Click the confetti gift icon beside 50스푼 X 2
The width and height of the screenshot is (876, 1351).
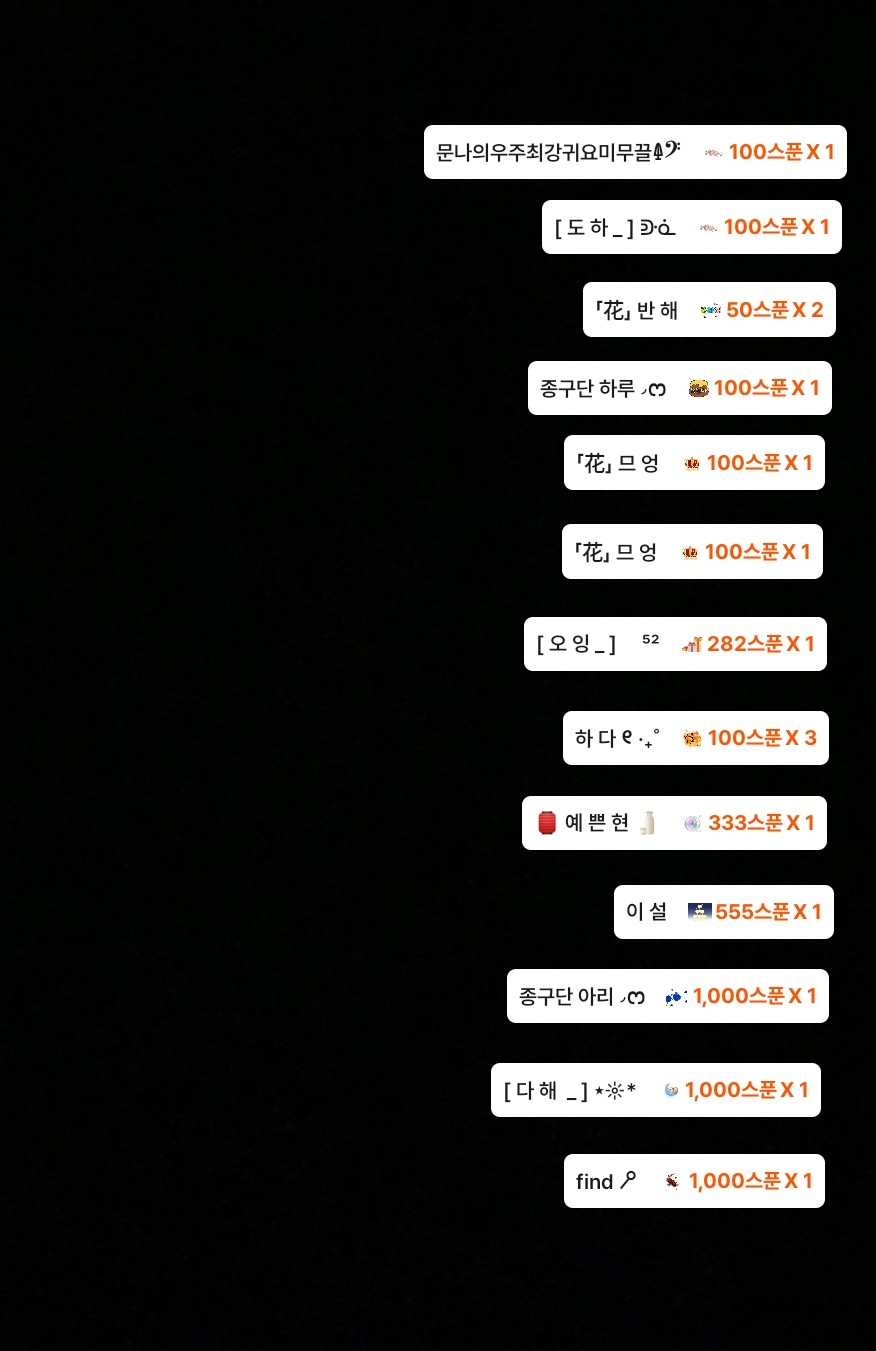point(711,310)
